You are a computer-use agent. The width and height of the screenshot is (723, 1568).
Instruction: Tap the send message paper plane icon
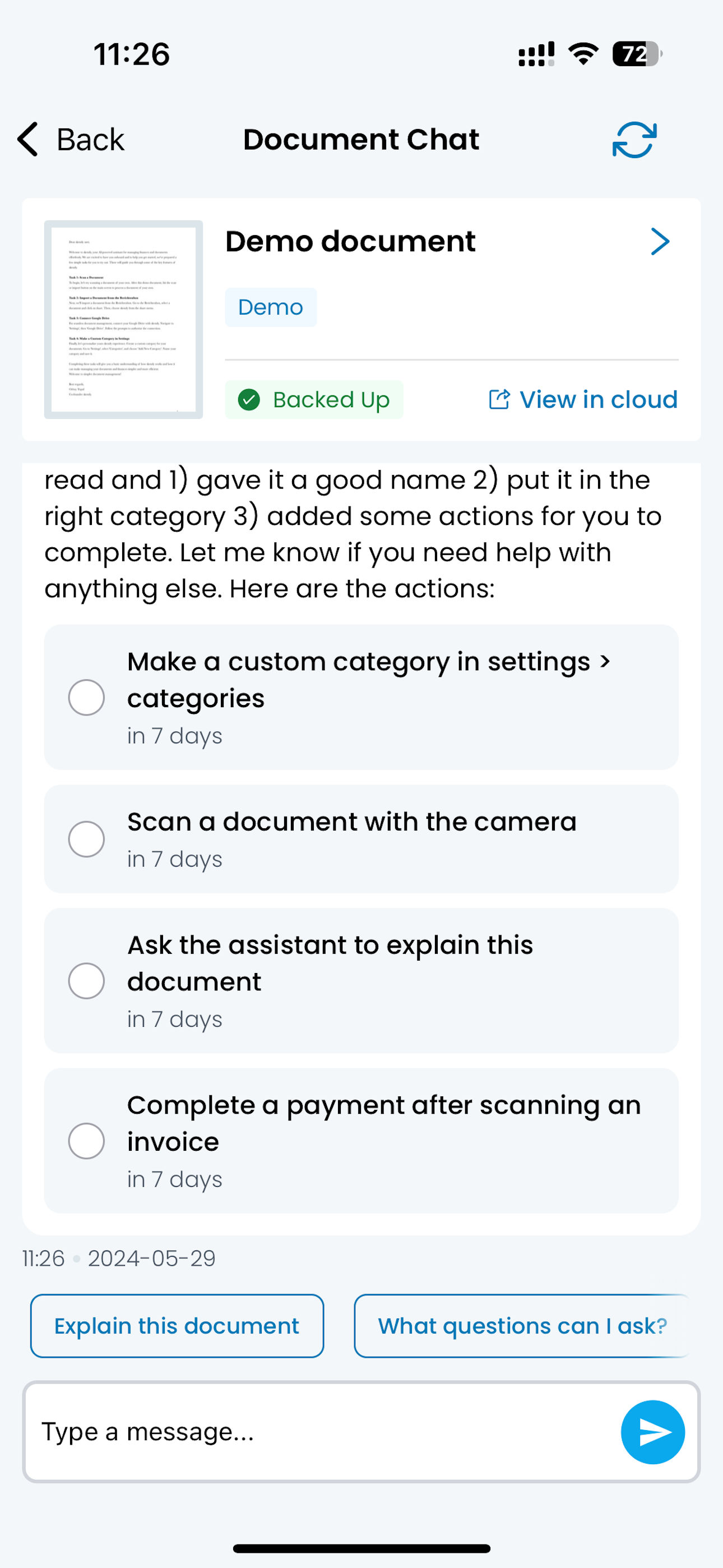(652, 1432)
